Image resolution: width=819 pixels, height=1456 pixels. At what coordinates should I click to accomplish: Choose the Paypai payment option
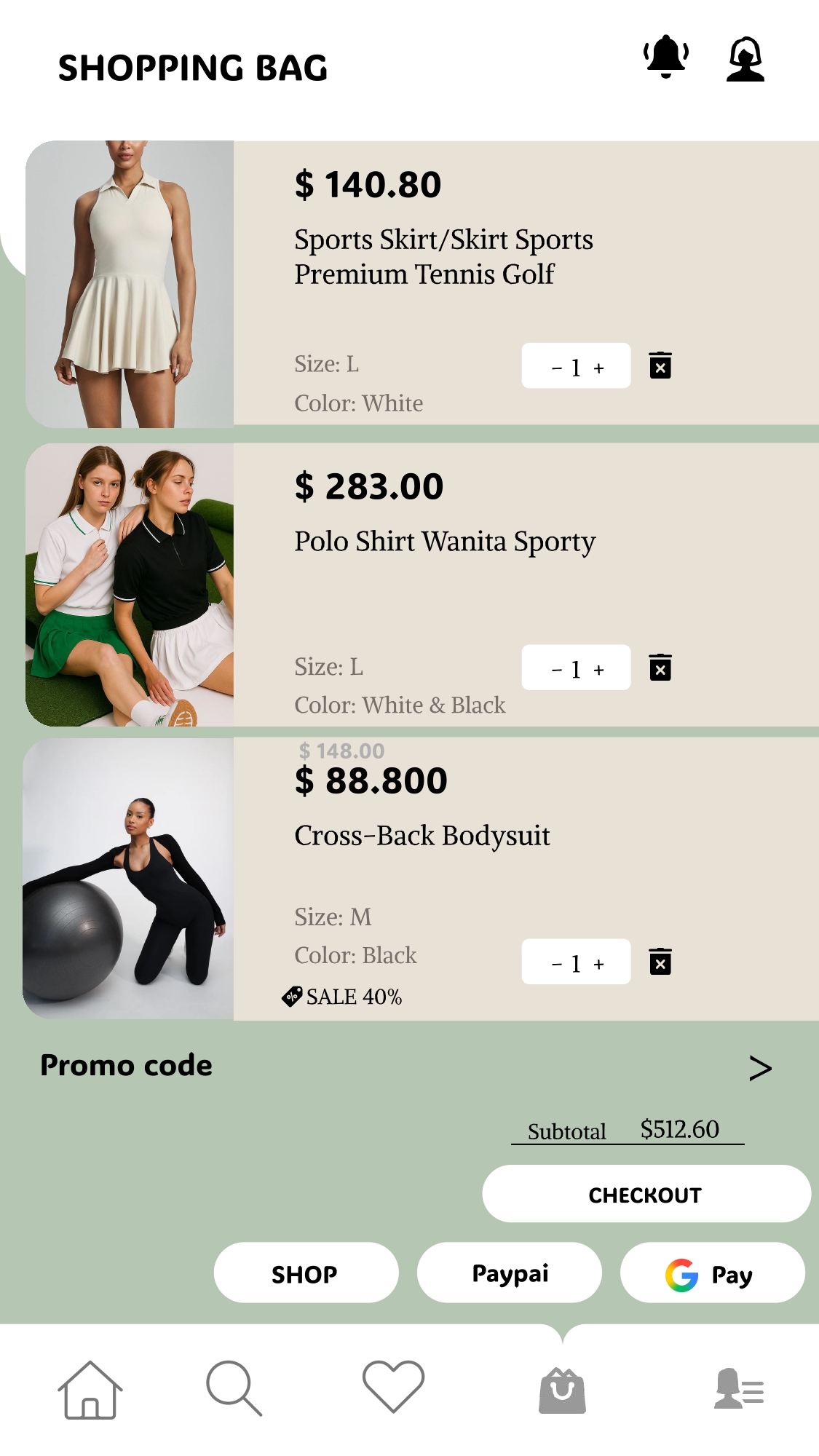[510, 1273]
